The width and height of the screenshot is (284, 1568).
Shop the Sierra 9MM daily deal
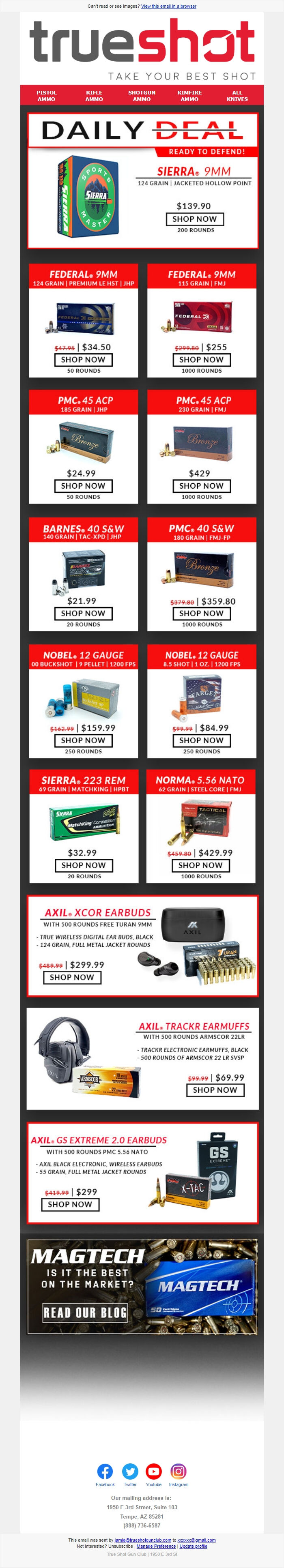[x=194, y=219]
